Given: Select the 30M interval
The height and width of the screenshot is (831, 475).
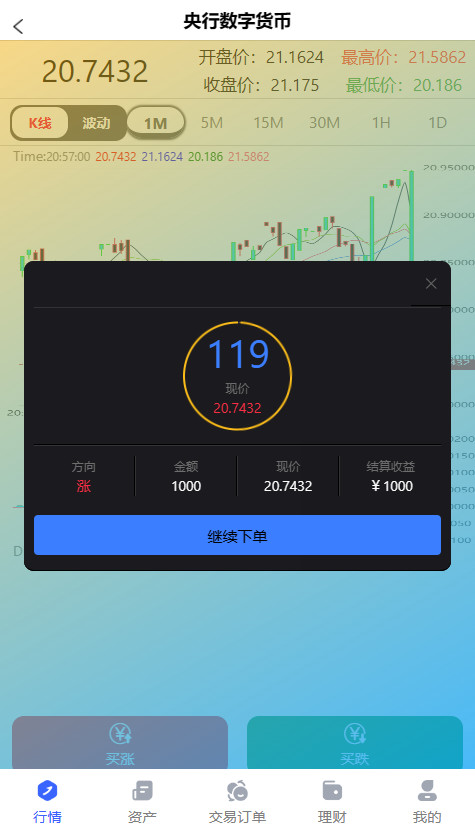Looking at the screenshot, I should coord(324,123).
